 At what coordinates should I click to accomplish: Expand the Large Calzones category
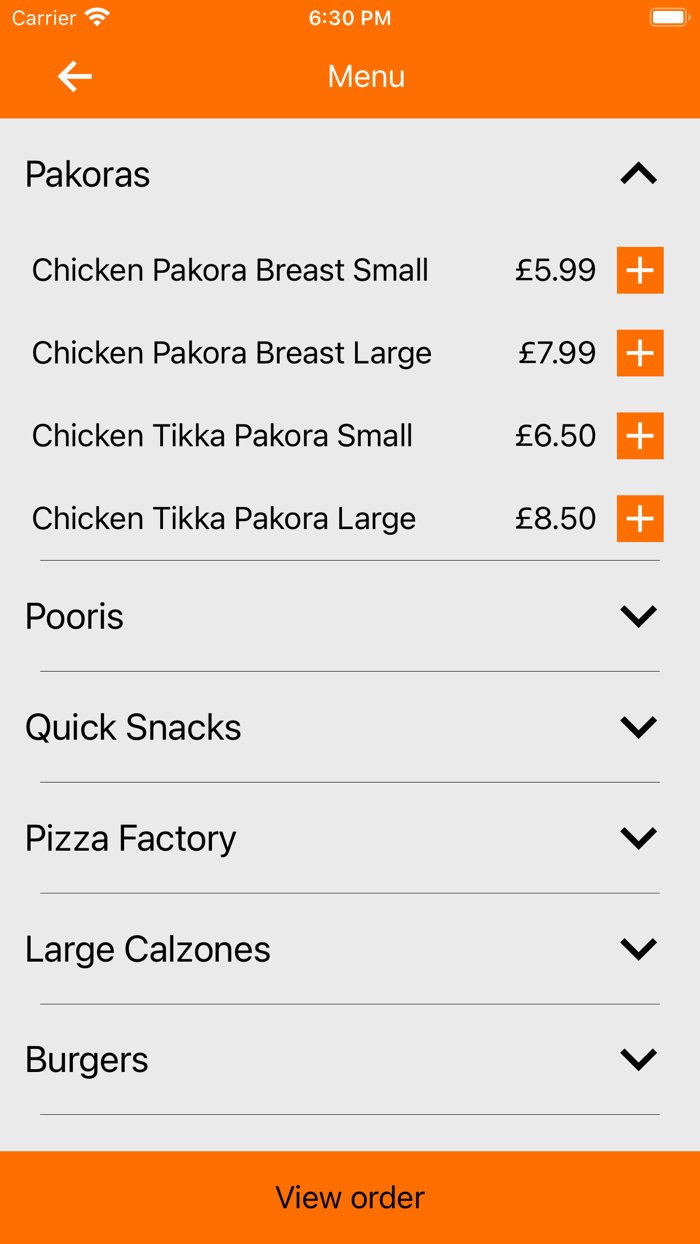(x=638, y=949)
